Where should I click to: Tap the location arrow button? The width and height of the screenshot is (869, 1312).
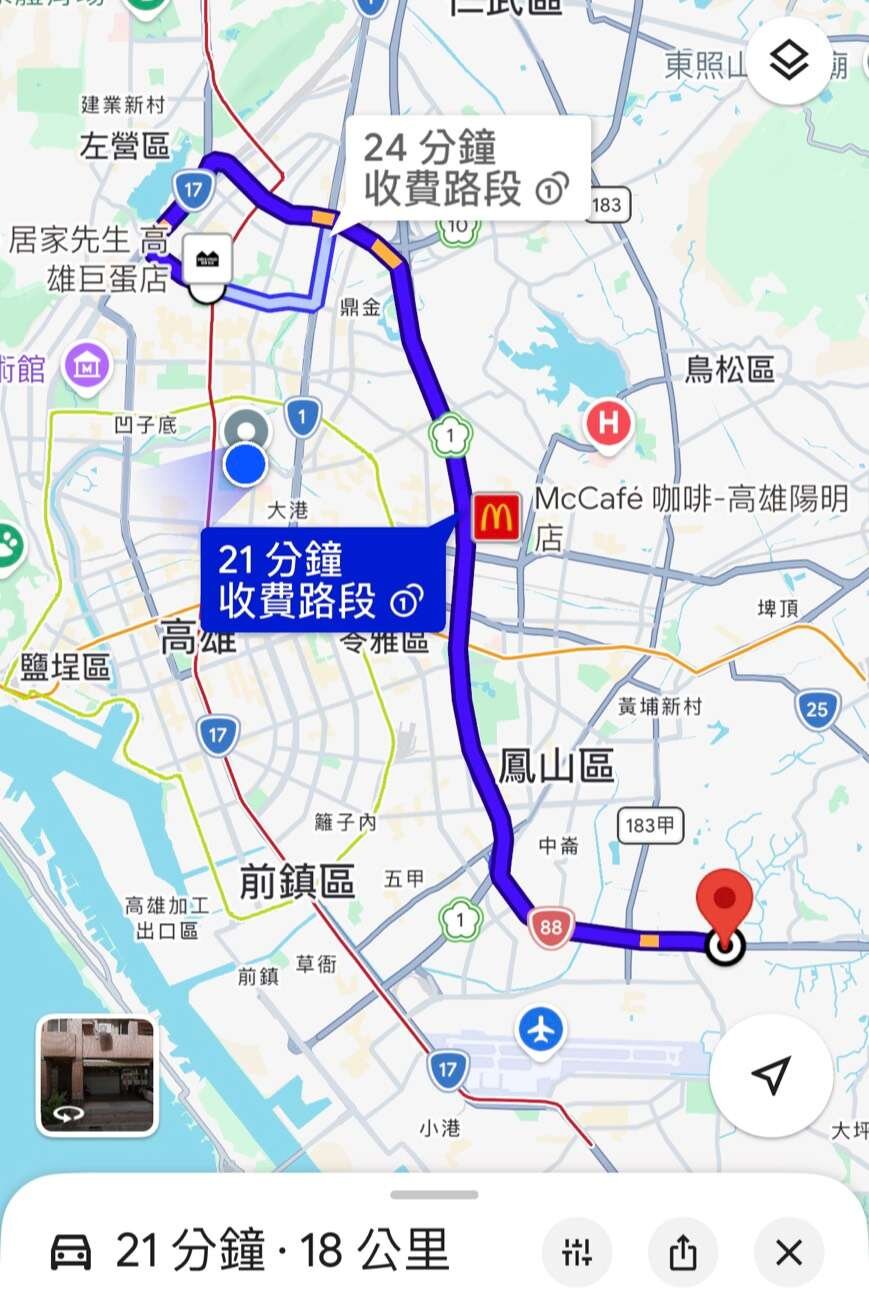(770, 1075)
